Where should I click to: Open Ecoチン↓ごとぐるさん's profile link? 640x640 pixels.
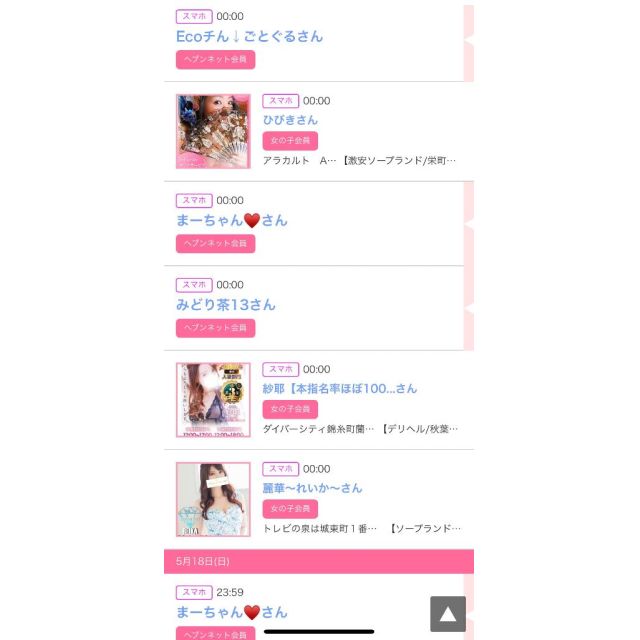(x=249, y=36)
